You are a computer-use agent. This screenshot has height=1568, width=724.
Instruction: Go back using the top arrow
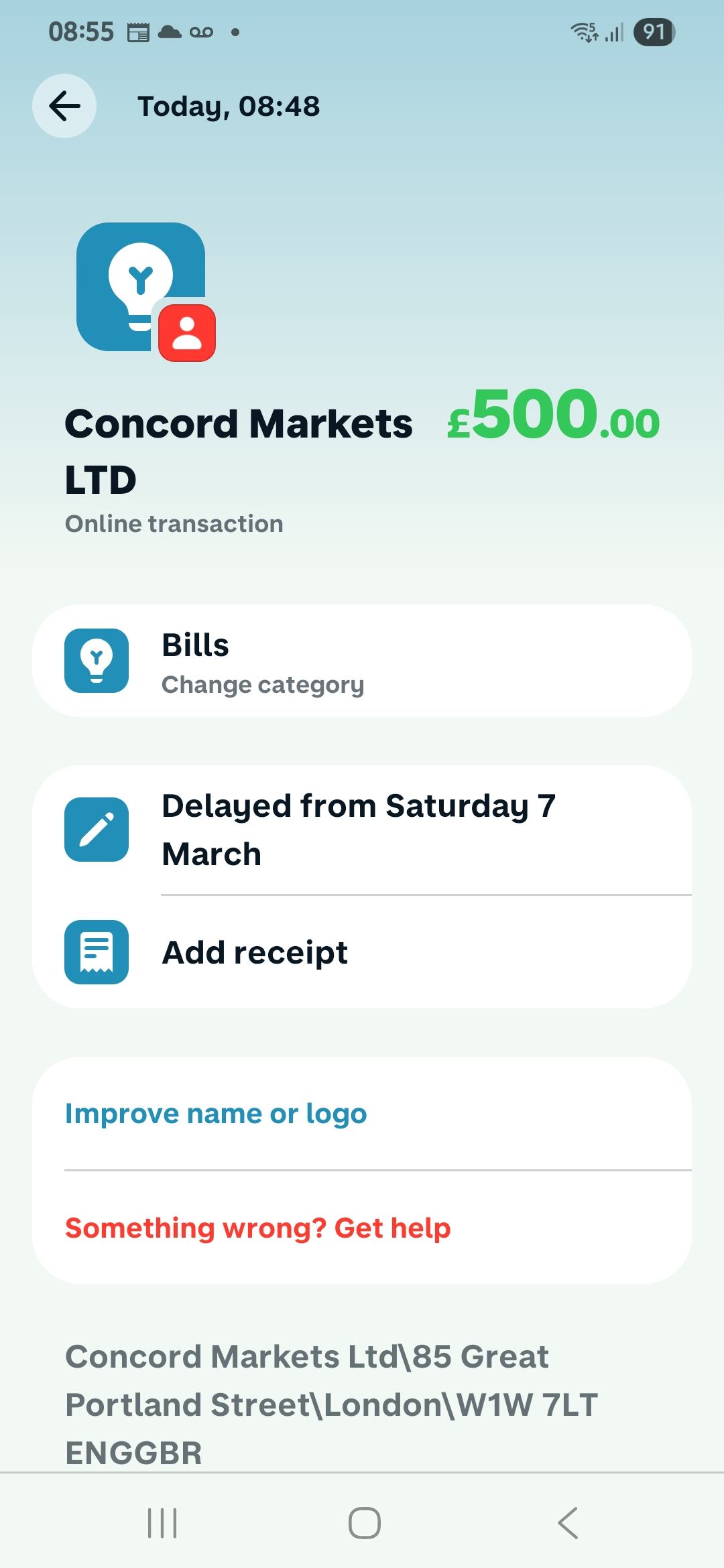[x=64, y=106]
